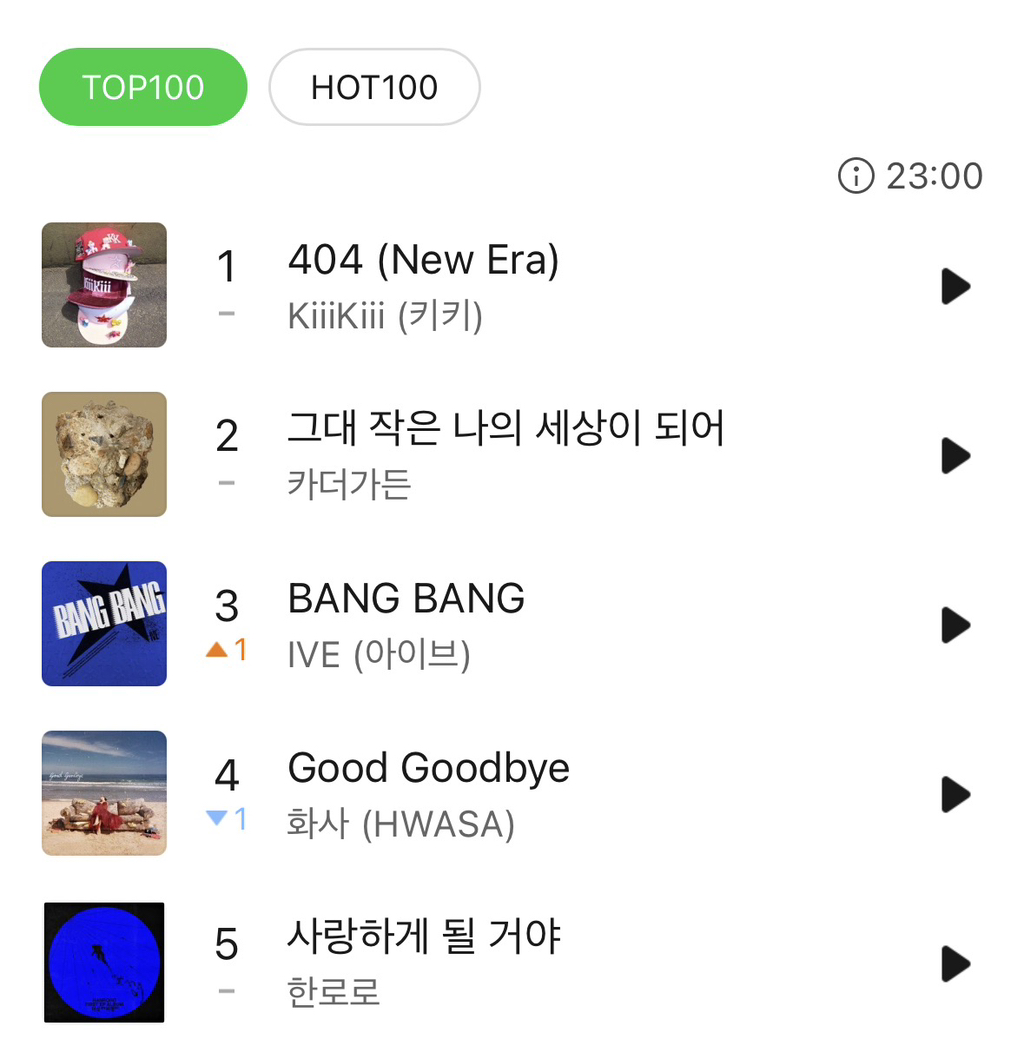Switch to the HOT100 chart tab
The height and width of the screenshot is (1059, 1024).
374,87
